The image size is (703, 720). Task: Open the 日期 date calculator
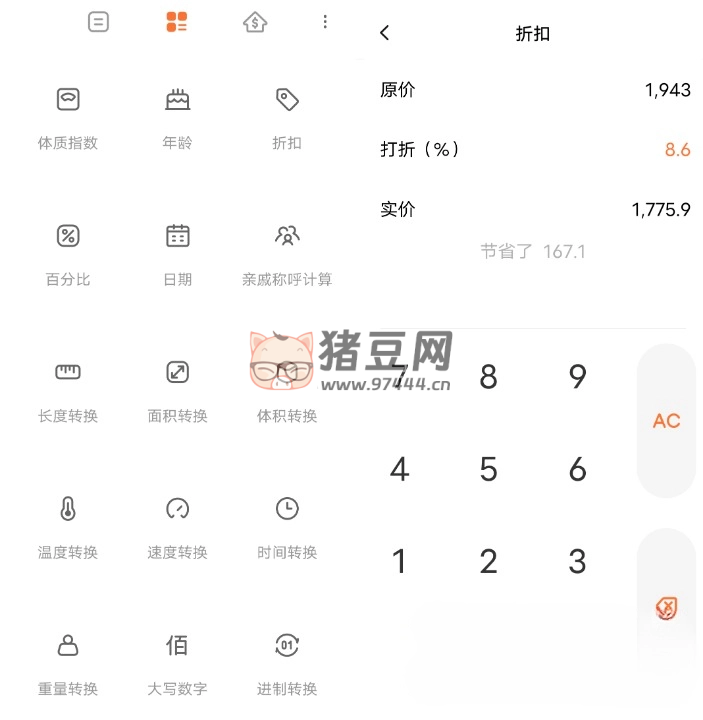177,252
